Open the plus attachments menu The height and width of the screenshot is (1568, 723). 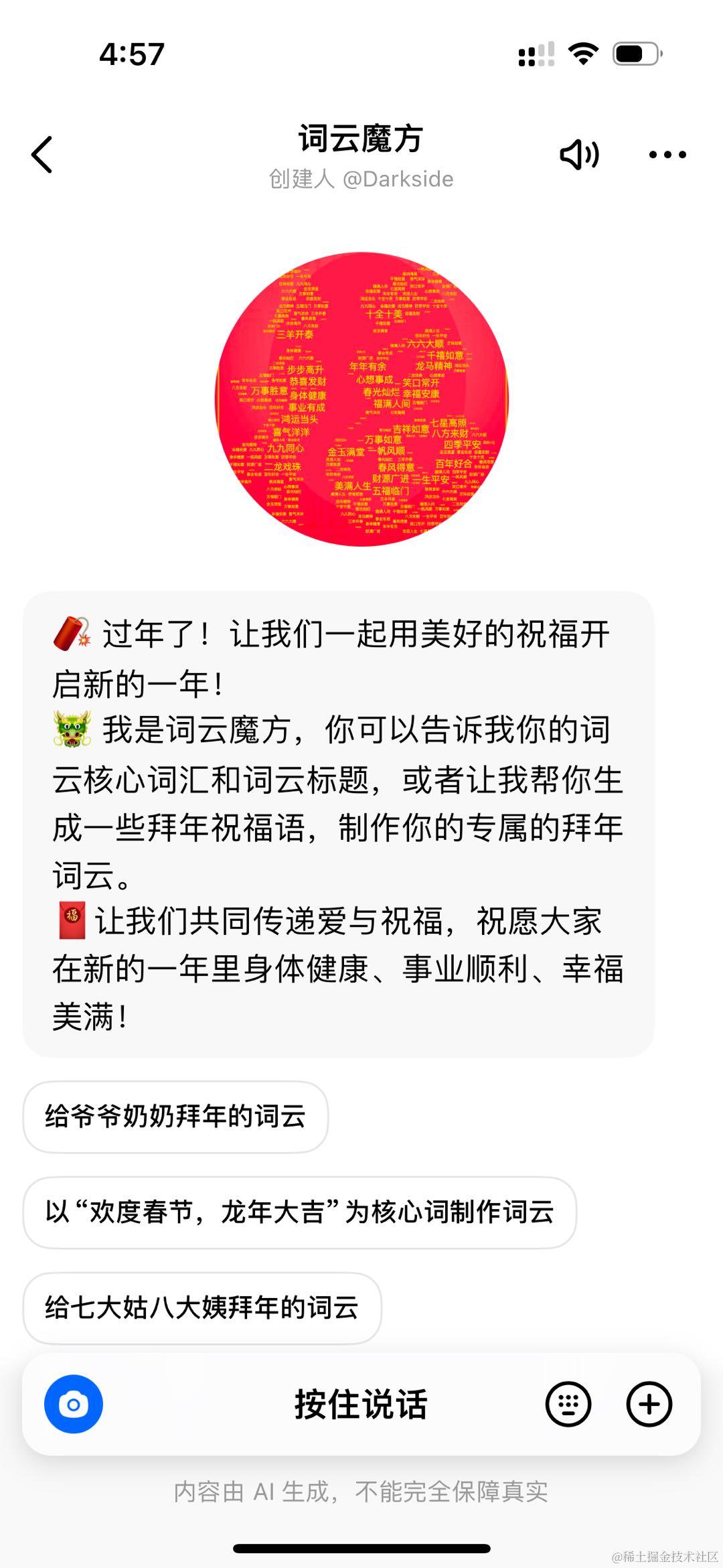coord(649,1405)
